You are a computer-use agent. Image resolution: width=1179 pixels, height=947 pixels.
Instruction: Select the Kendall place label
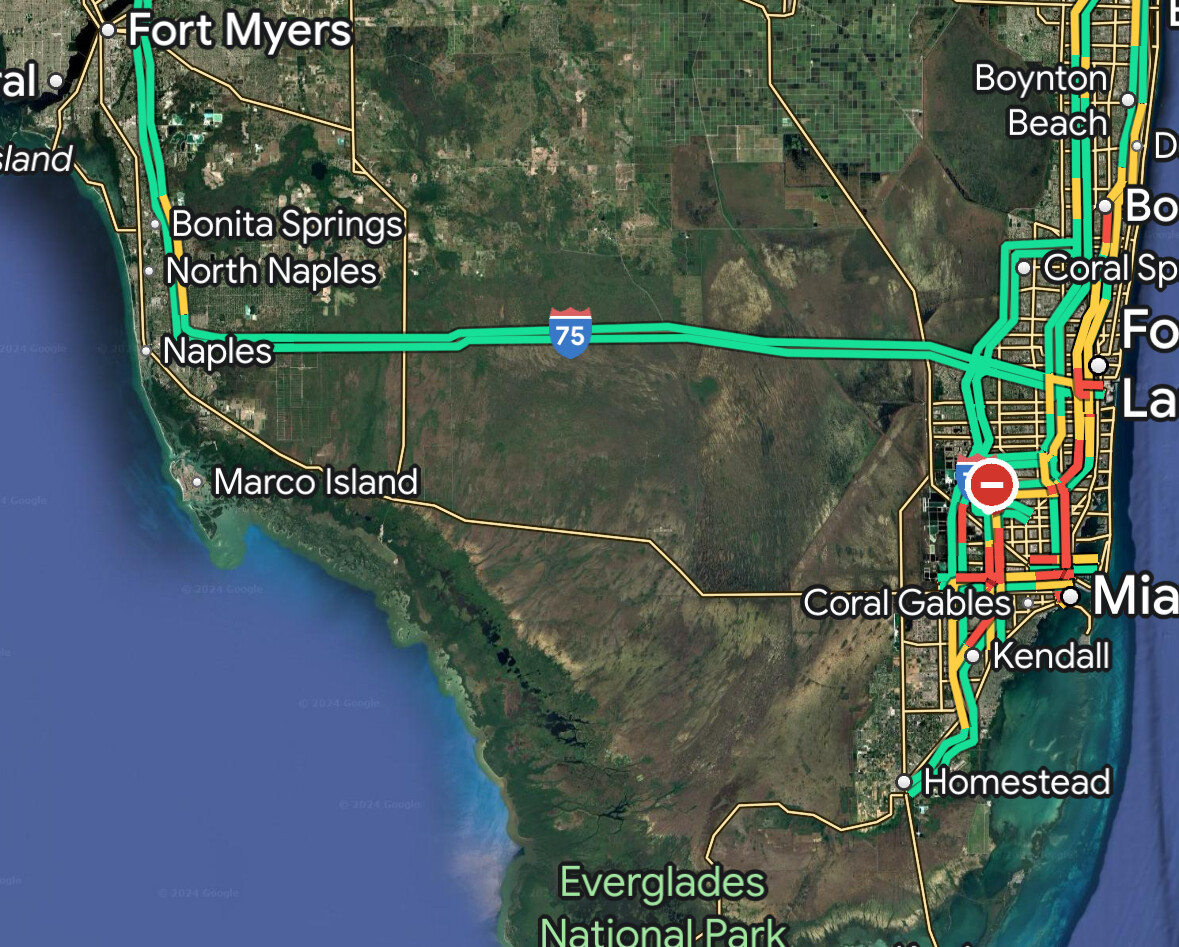1050,656
